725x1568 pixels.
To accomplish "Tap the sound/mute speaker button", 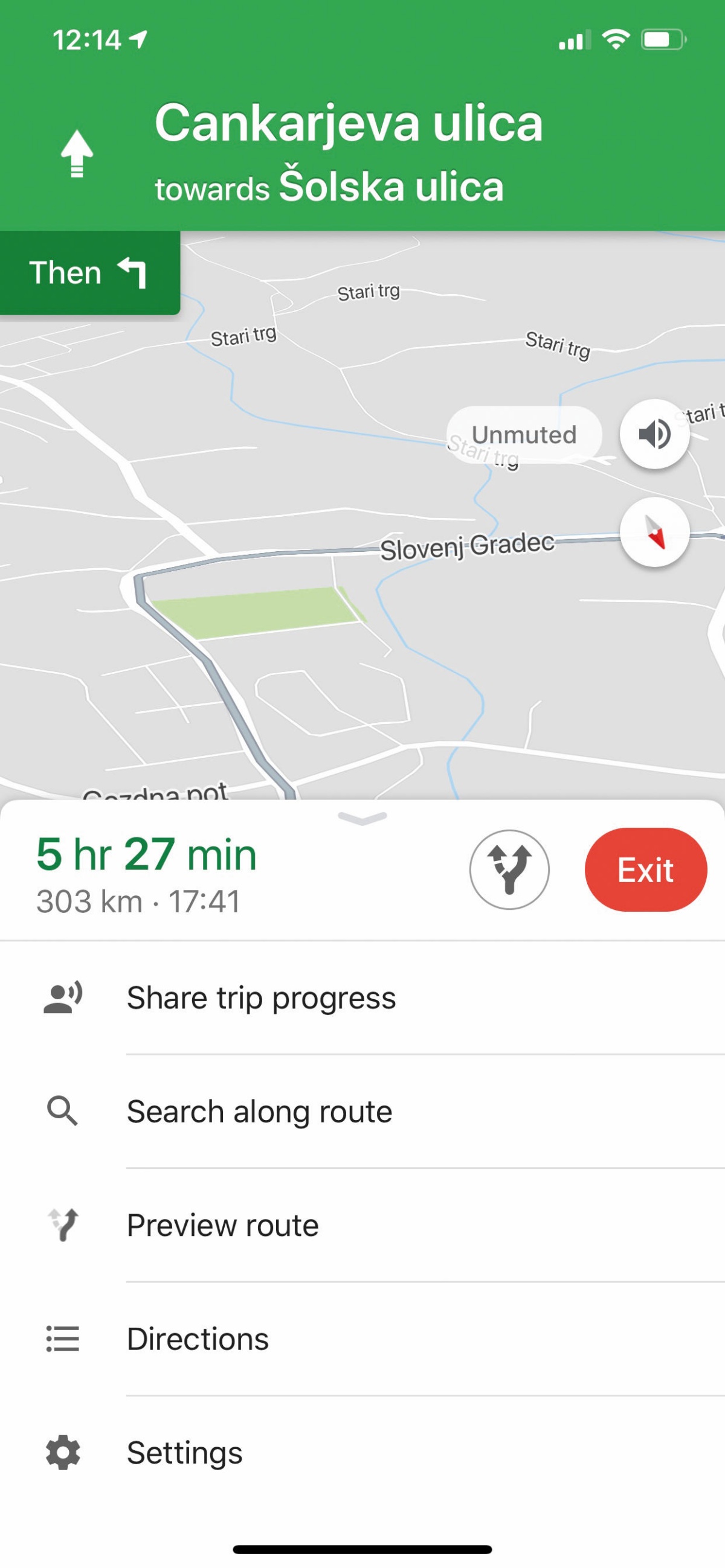I will tap(654, 434).
